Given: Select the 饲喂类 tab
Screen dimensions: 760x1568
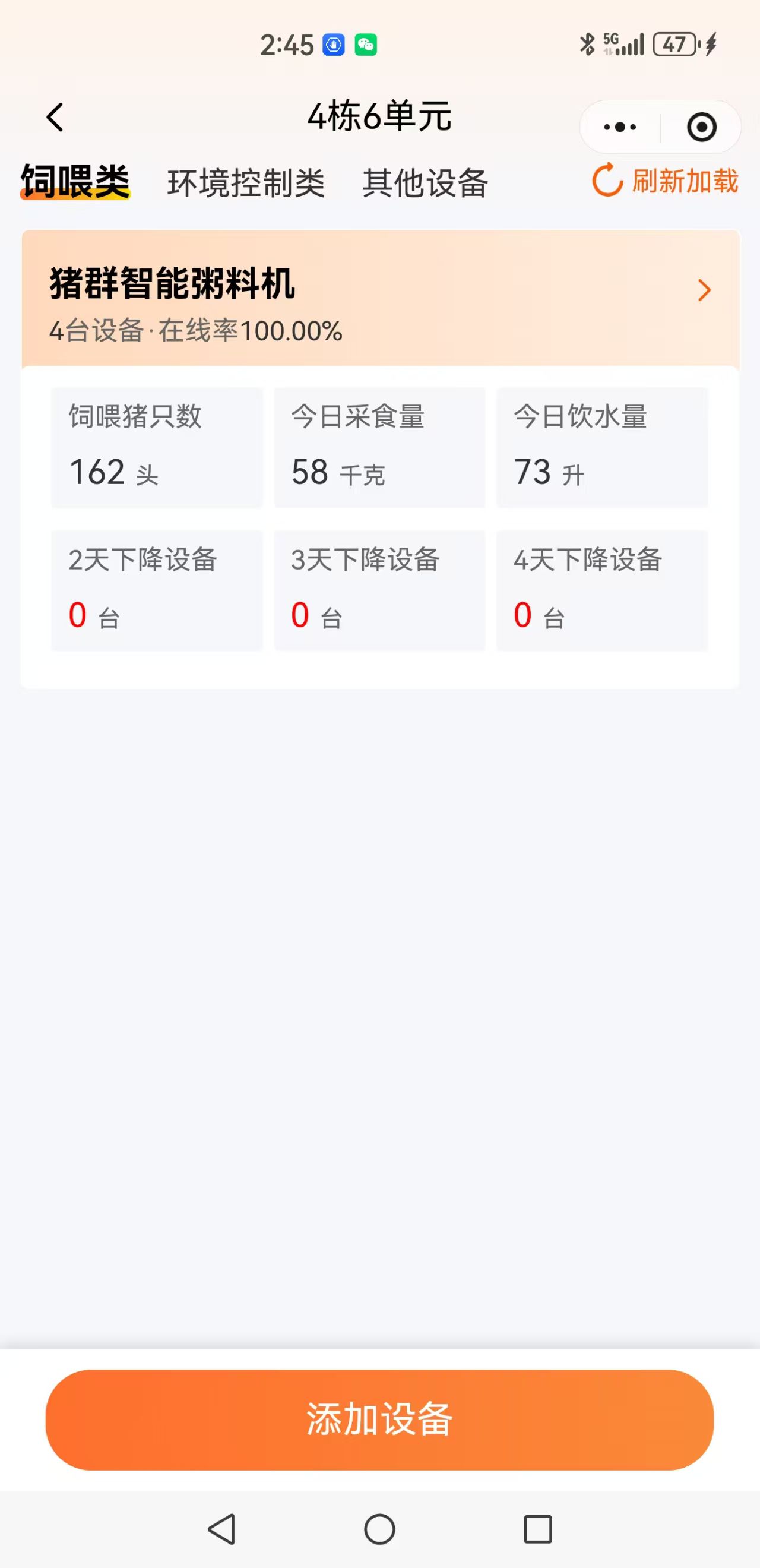Looking at the screenshot, I should point(75,182).
